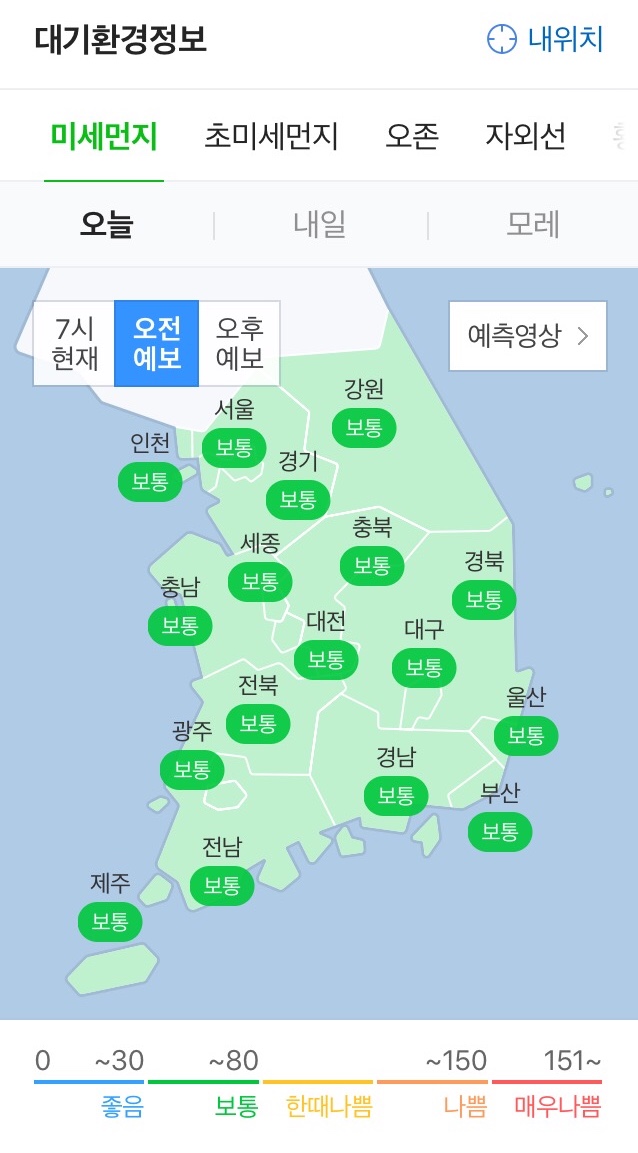Check the 인천 보통 badge
Viewport: 638px width, 1153px height.
click(150, 481)
